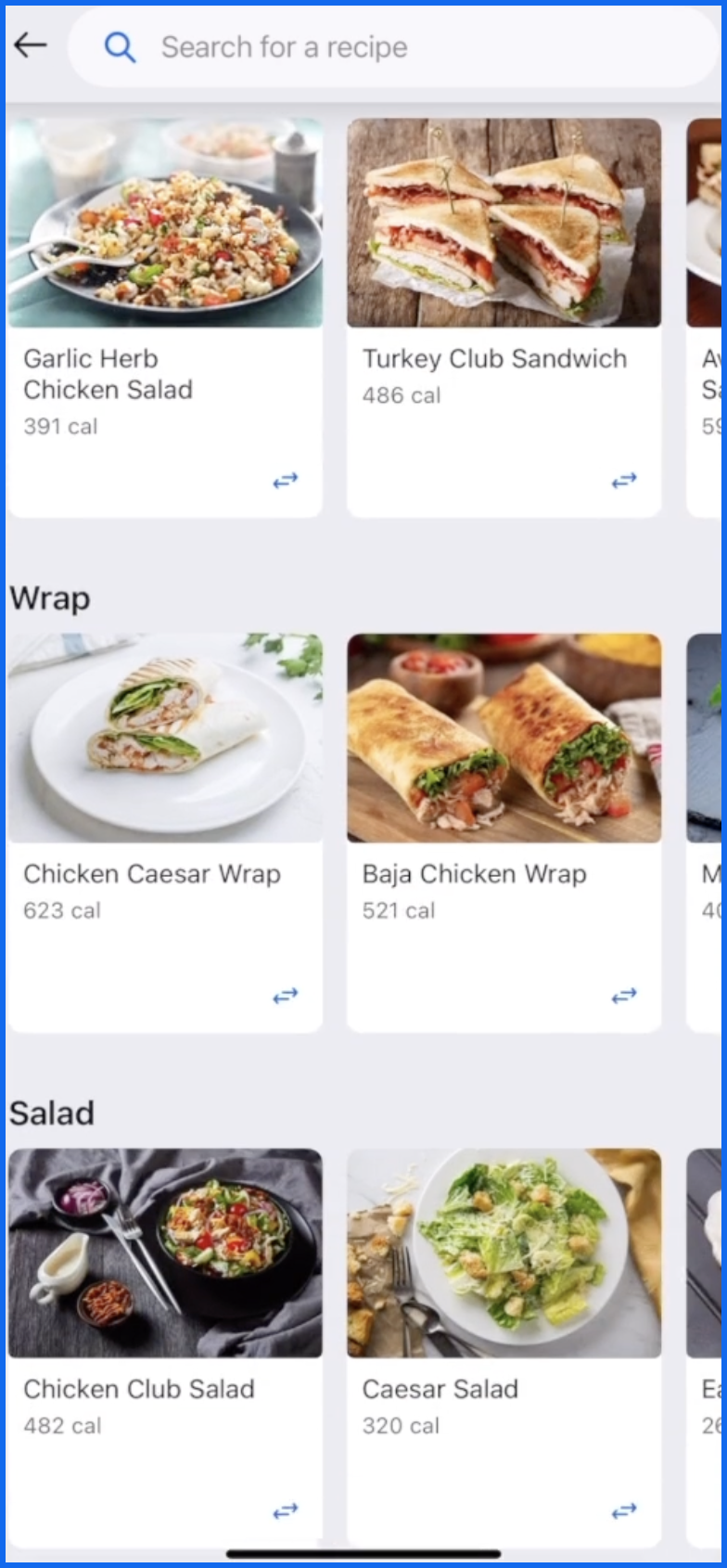Screen dimensions: 727x1568
Task: Select the Chicken Club Salad recipe
Action: 165,1299
